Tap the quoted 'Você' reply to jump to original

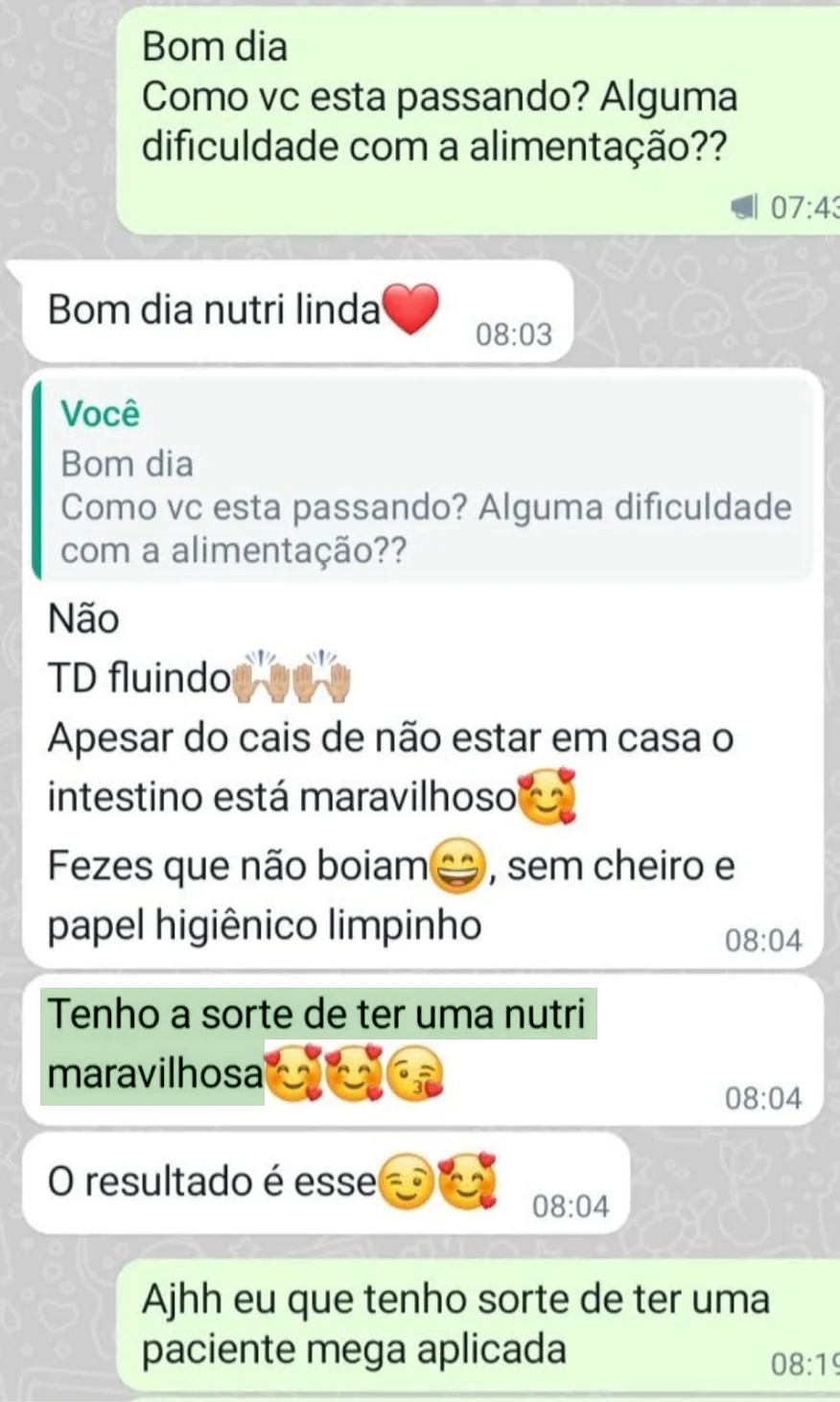(422, 481)
